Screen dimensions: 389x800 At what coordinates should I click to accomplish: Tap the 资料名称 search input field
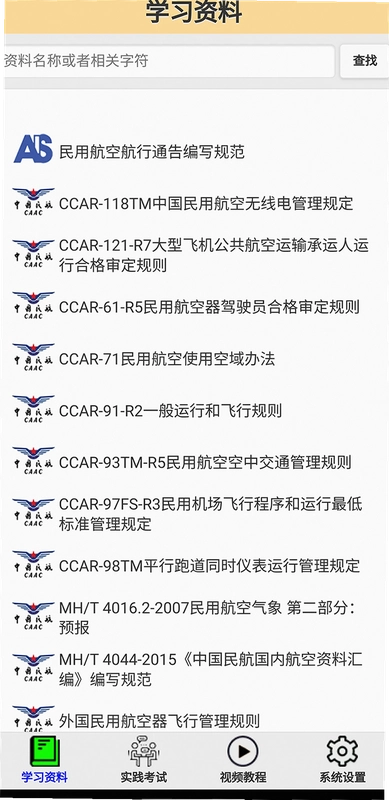168,61
